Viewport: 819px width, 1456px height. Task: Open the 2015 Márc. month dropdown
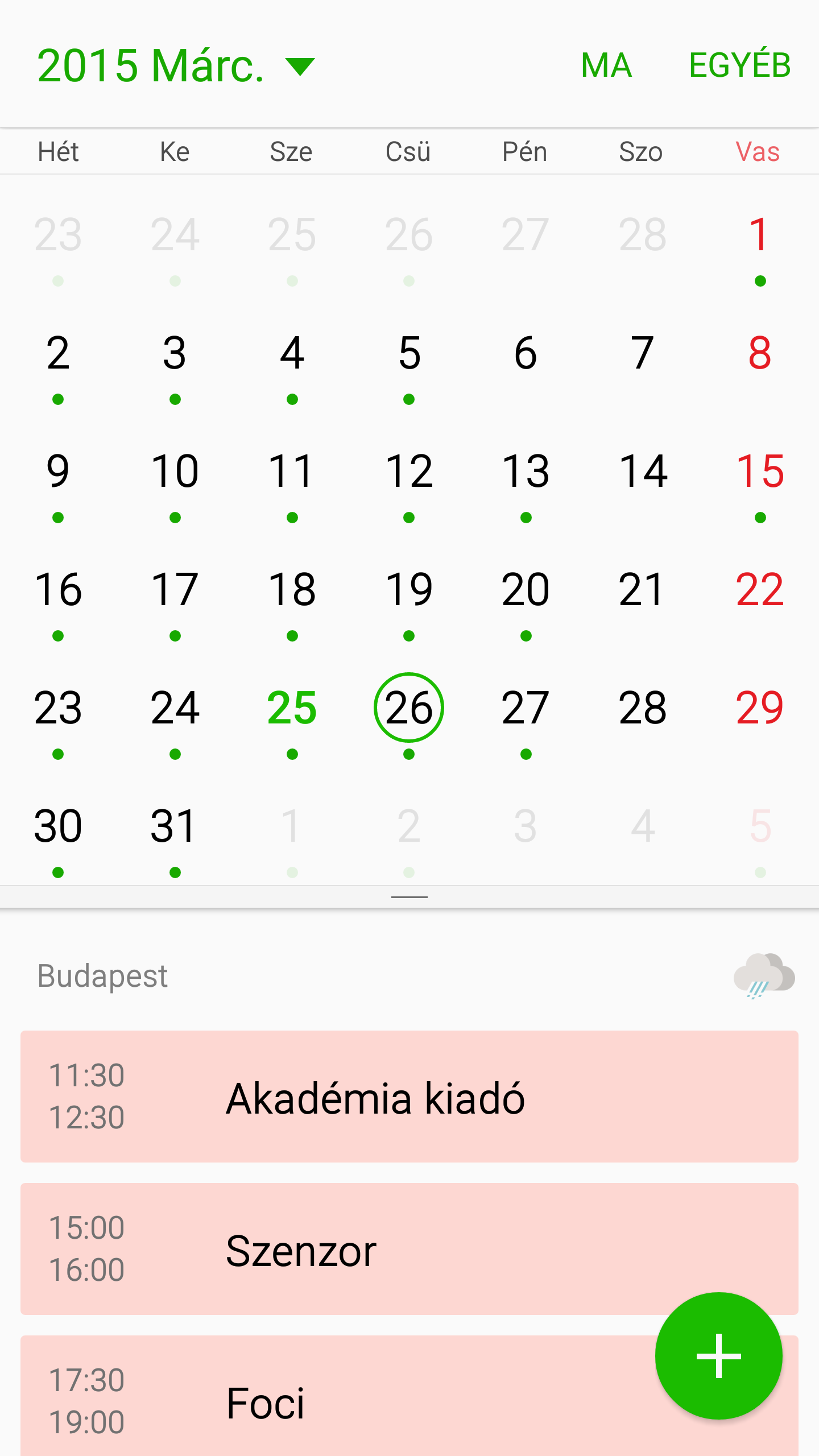coord(176,65)
